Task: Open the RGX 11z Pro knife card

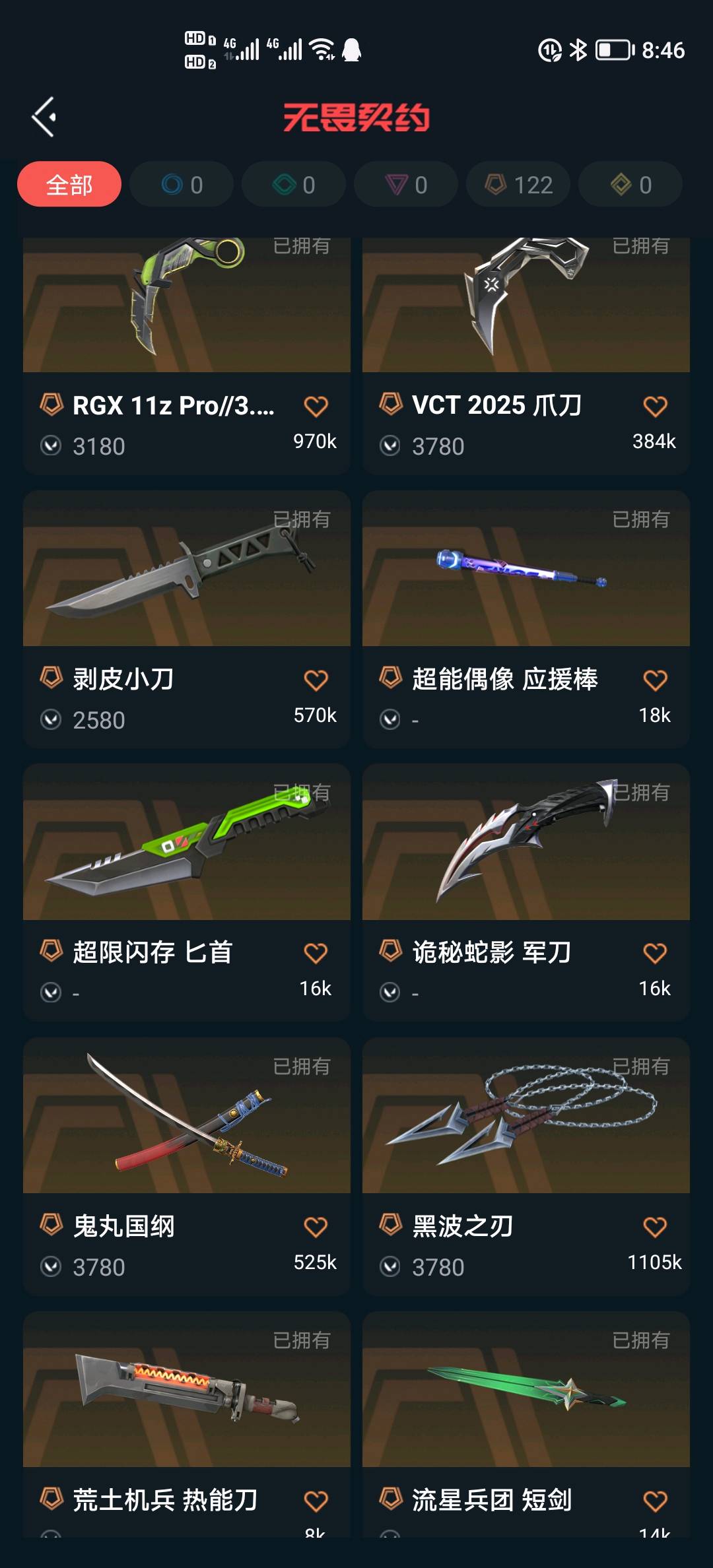Action: pyautogui.click(x=186, y=310)
